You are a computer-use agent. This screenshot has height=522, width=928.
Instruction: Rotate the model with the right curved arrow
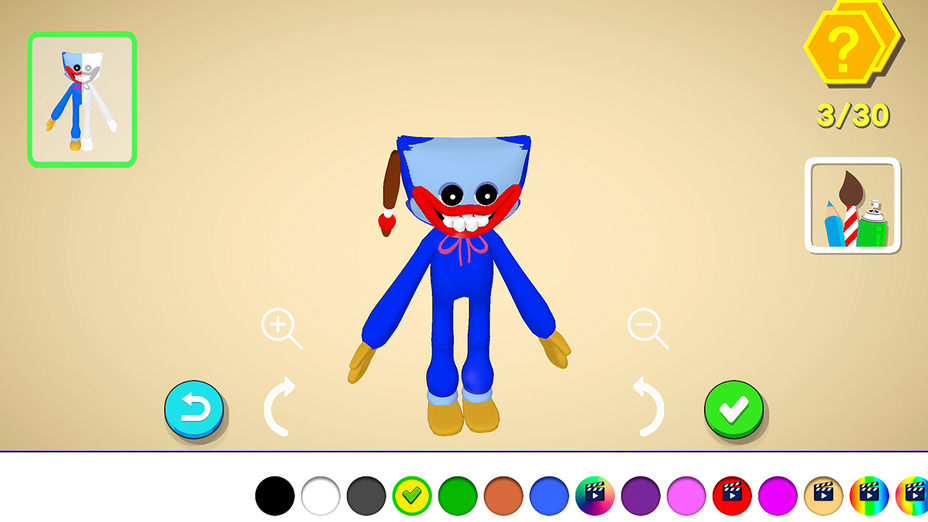click(648, 406)
